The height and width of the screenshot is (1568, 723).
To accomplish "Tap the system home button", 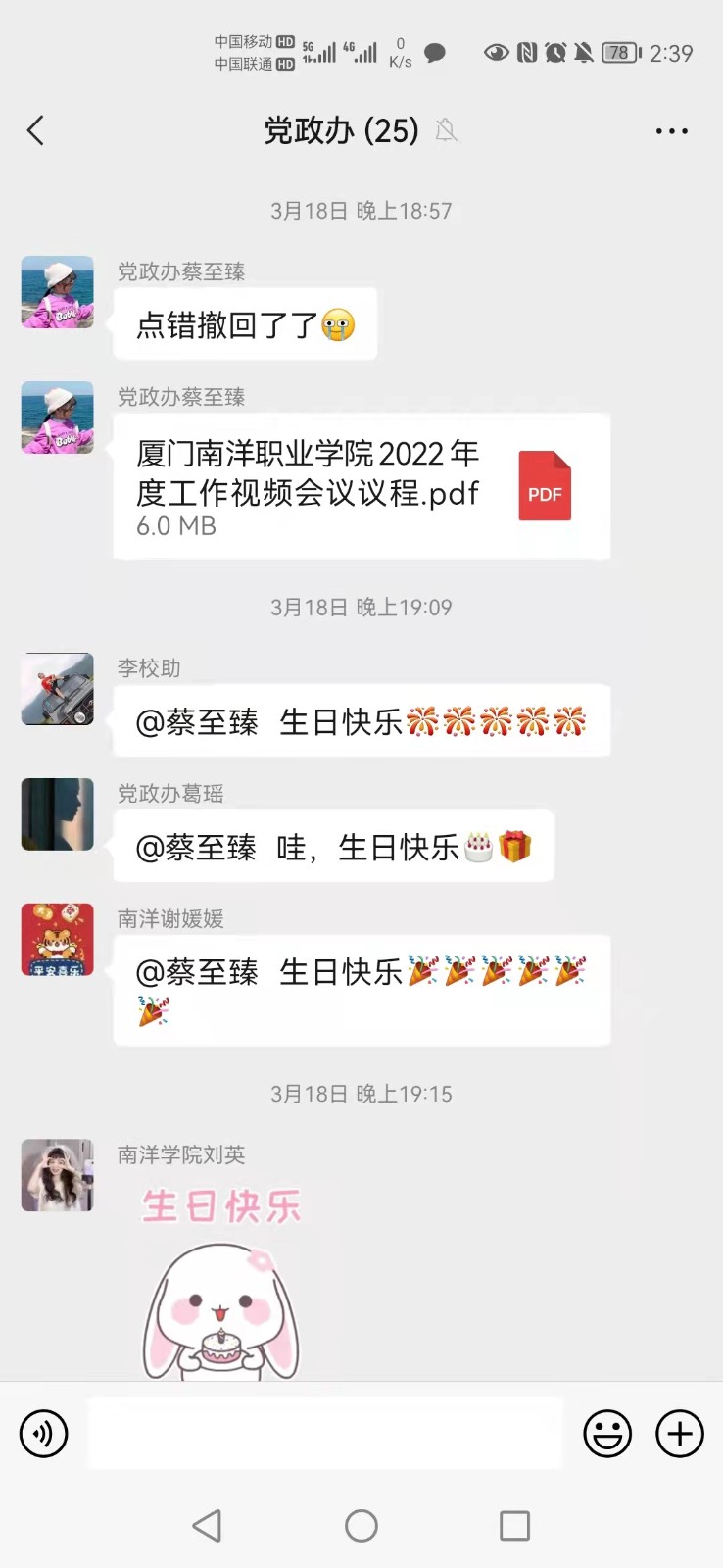I will tap(361, 1525).
